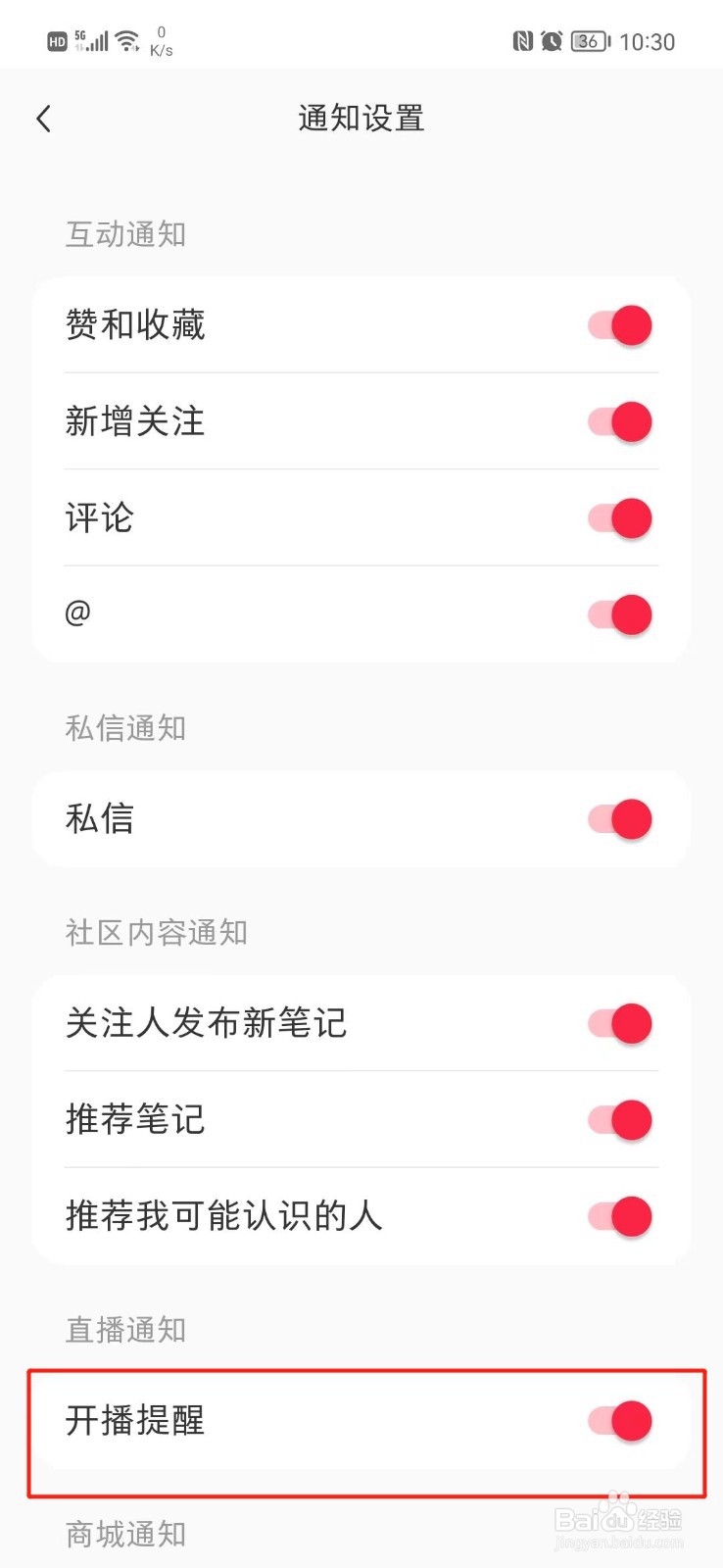Switch off the @ mention notifications
The width and height of the screenshot is (723, 1568).
click(x=620, y=614)
